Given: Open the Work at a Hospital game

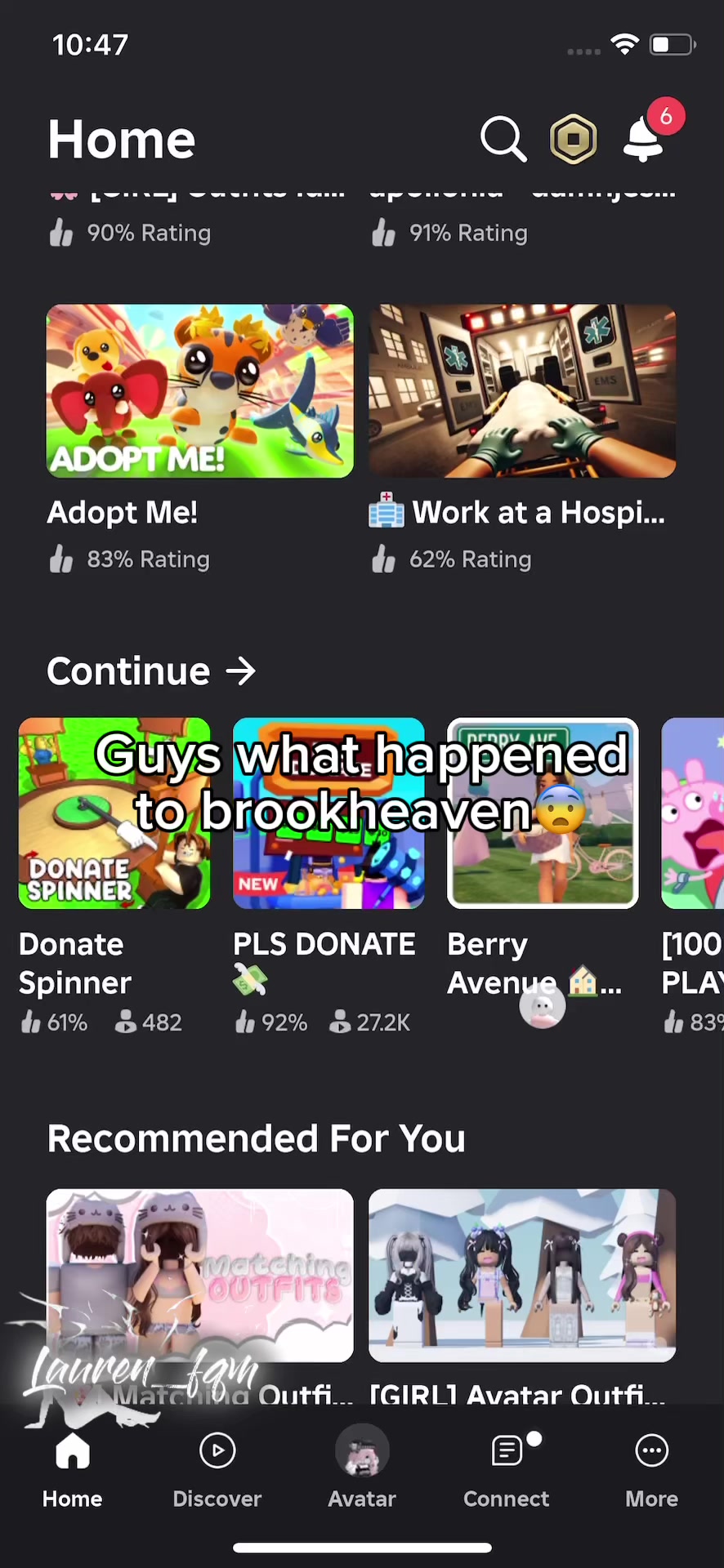Looking at the screenshot, I should tap(522, 391).
